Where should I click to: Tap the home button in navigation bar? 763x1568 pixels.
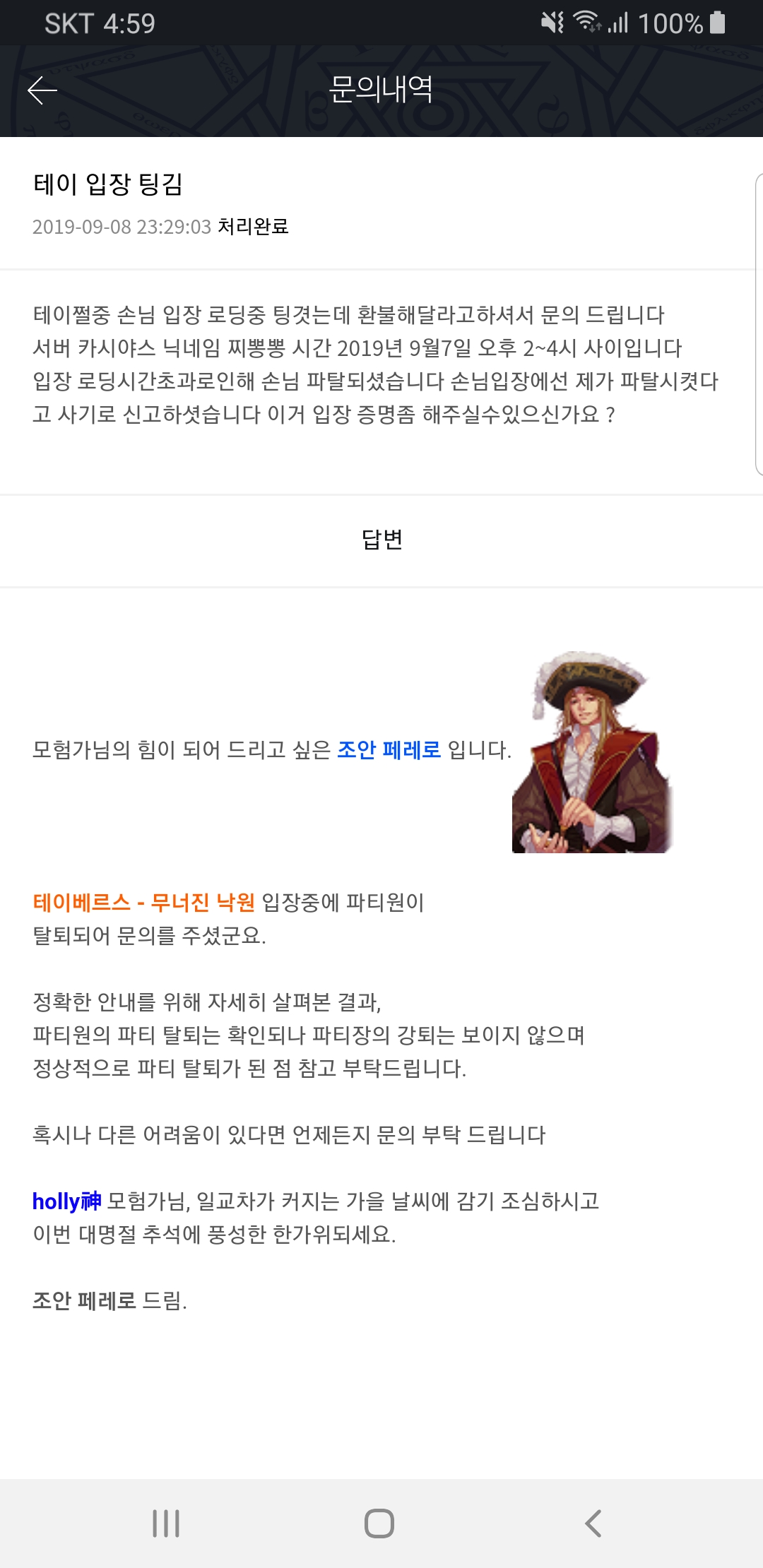pos(379,1524)
